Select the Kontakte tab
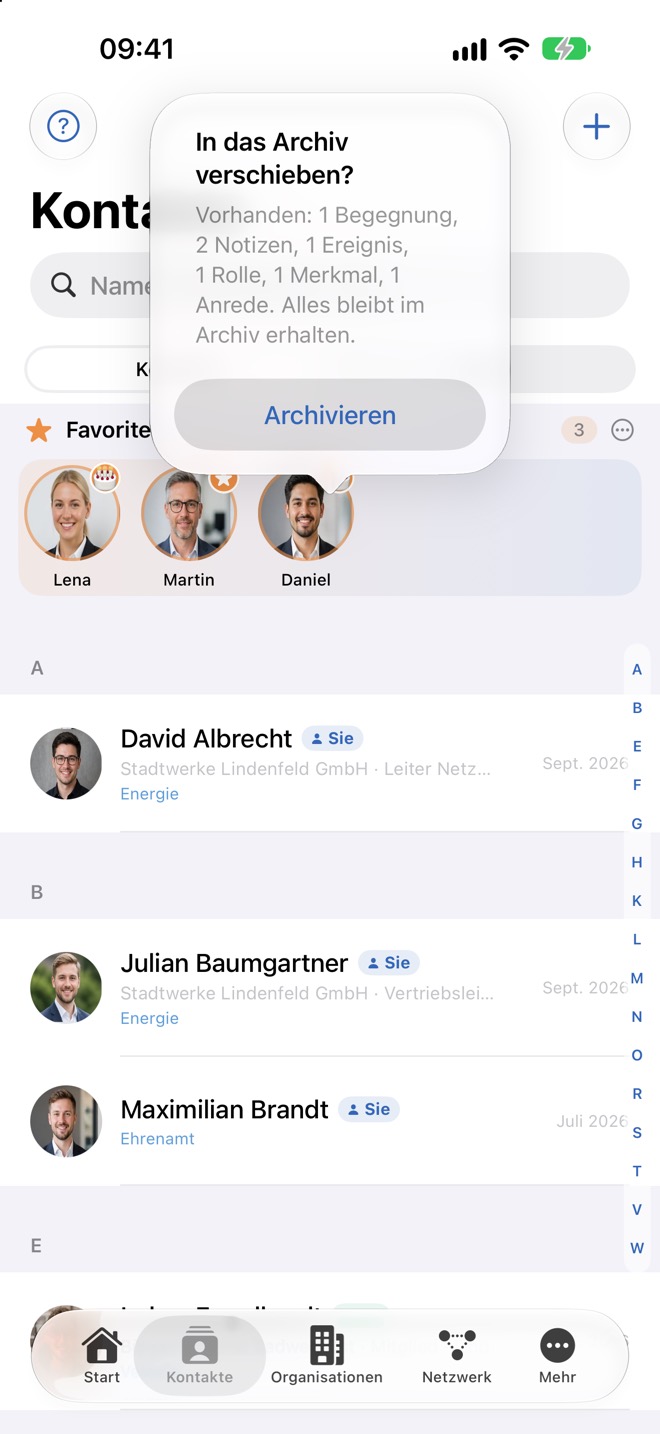This screenshot has width=660, height=1434. click(x=200, y=1356)
